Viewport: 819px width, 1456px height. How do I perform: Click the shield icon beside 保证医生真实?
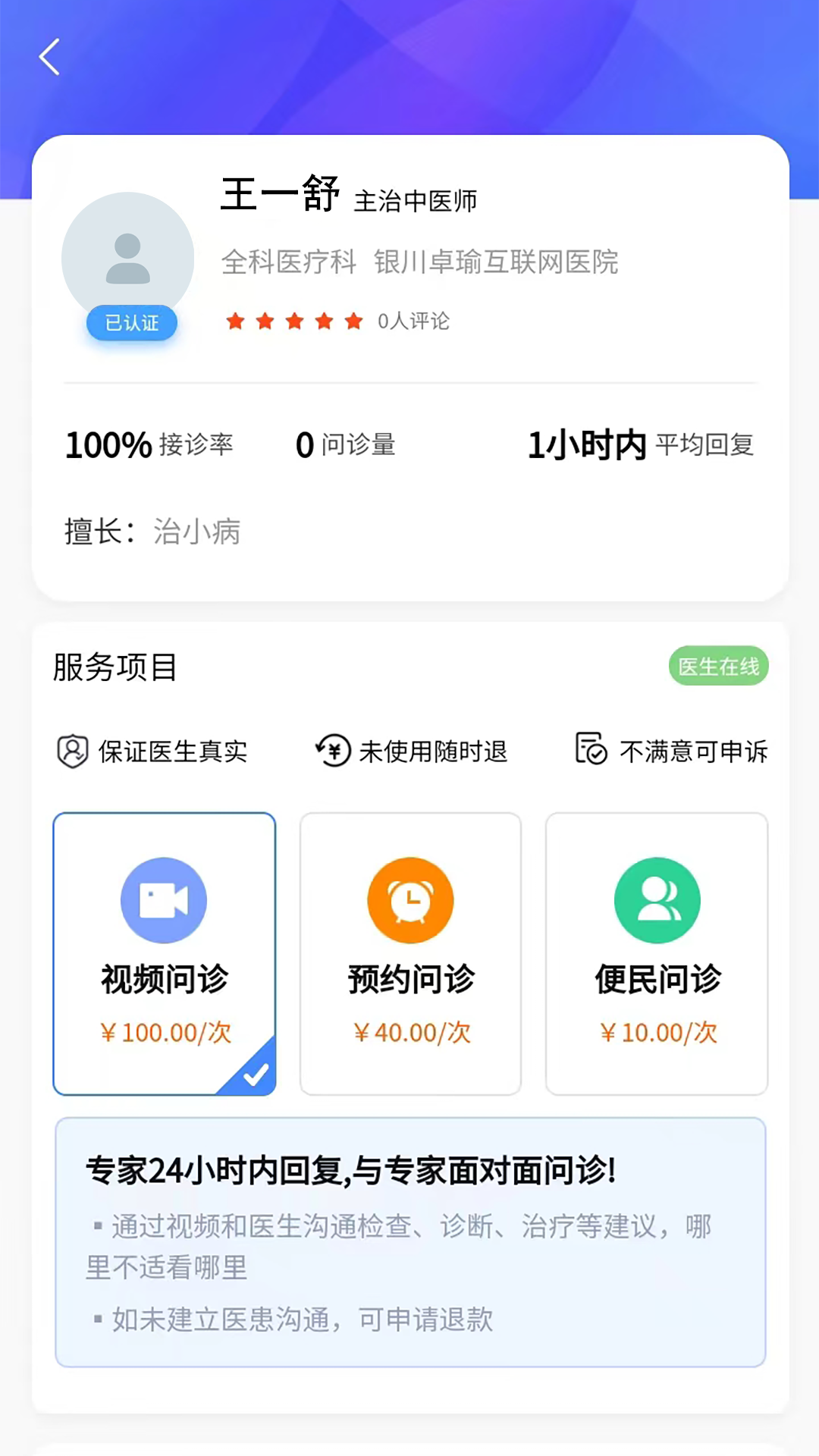73,751
